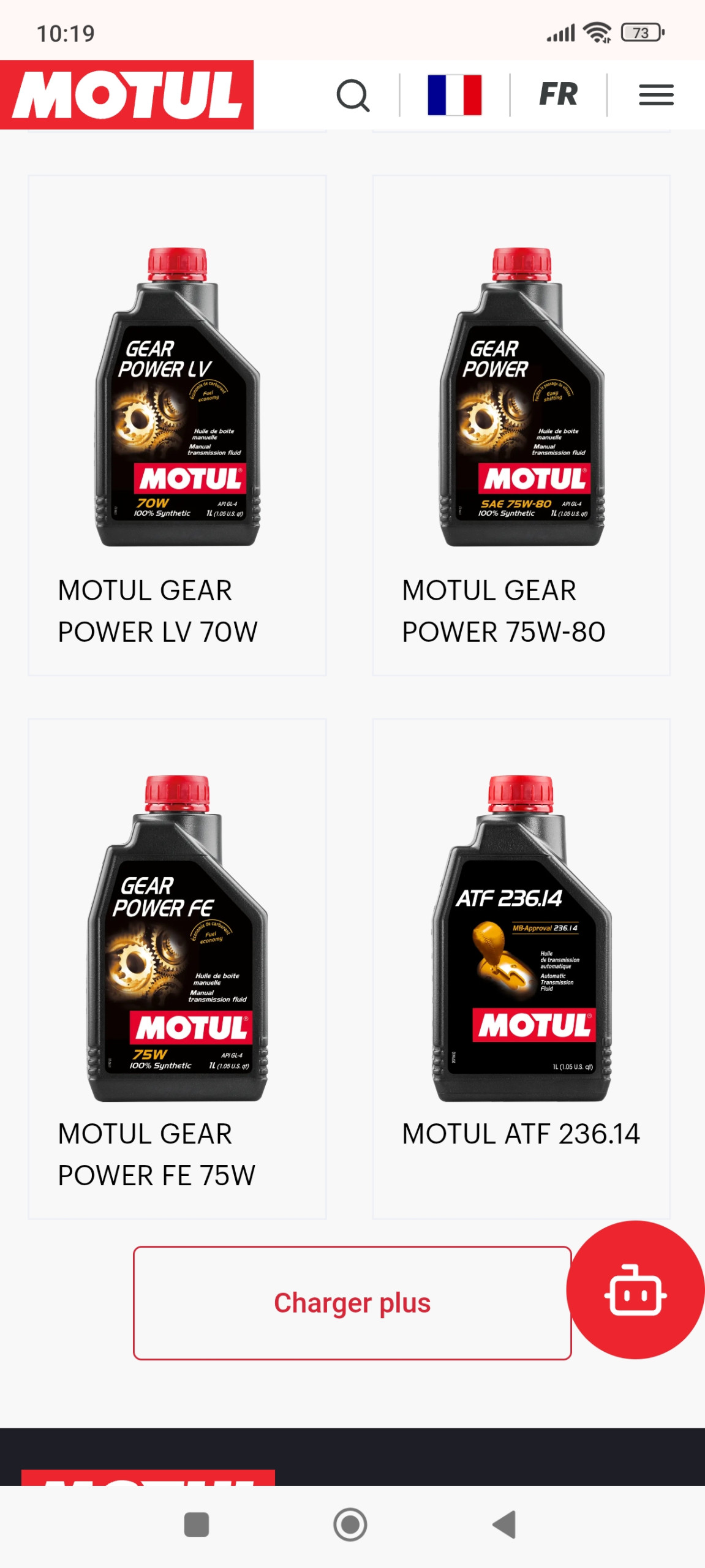The height and width of the screenshot is (1568, 705).
Task: Tap the French flag country selector
Action: [454, 95]
